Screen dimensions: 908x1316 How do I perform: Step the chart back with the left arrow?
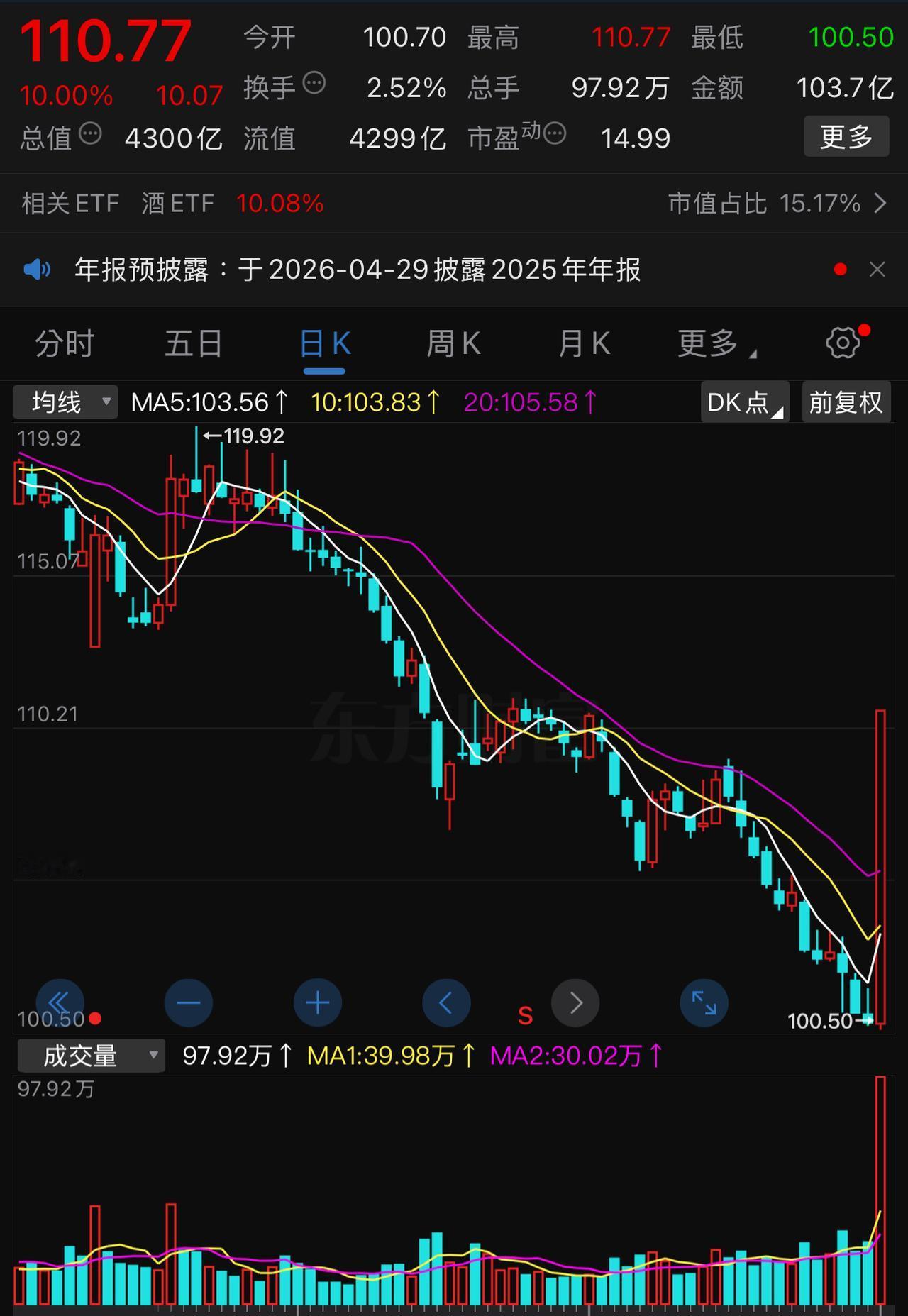point(446,1002)
